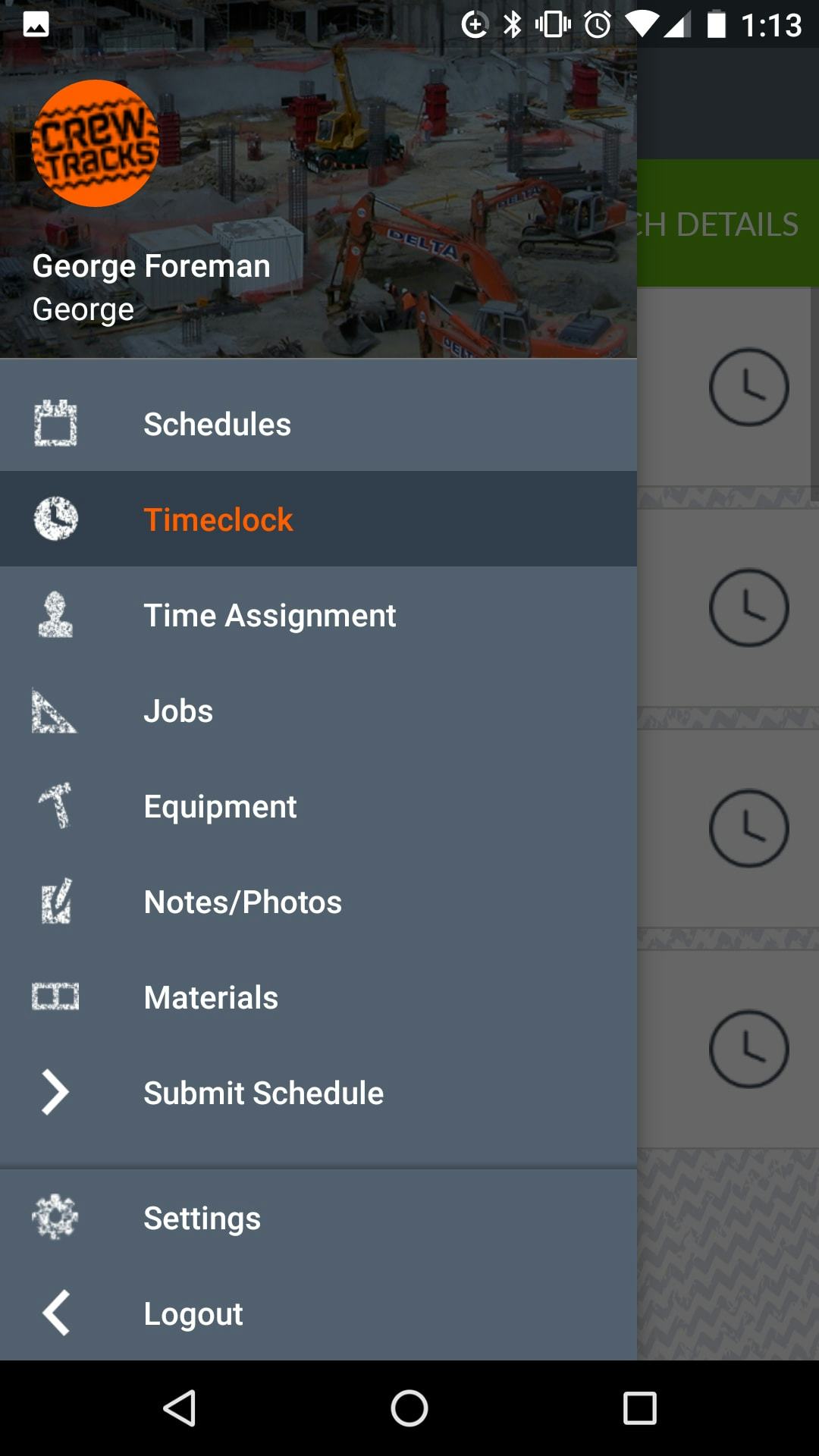Tap the second clock entry on the right
Image resolution: width=819 pixels, height=1456 pixels.
(x=748, y=607)
